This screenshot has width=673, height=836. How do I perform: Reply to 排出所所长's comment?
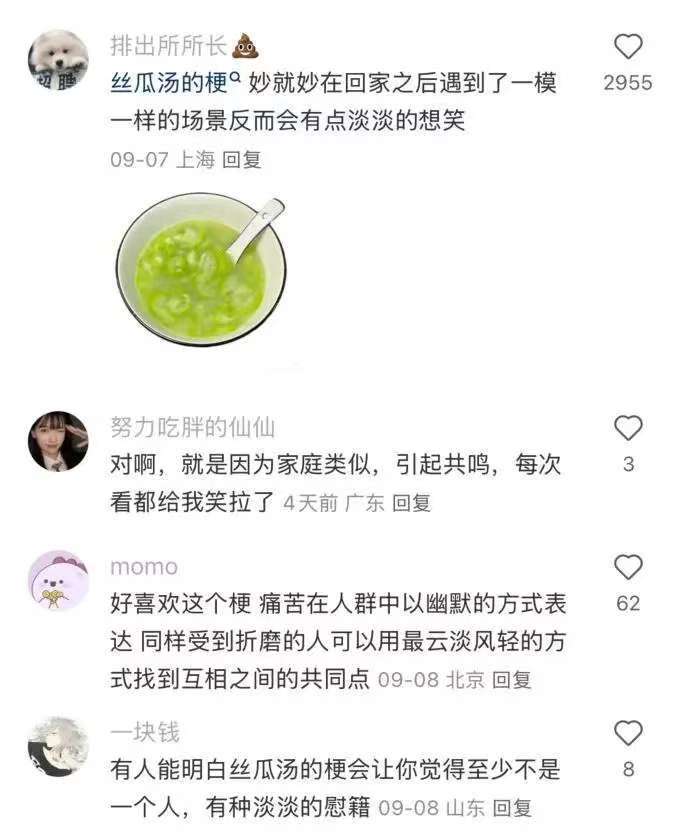[x=241, y=159]
